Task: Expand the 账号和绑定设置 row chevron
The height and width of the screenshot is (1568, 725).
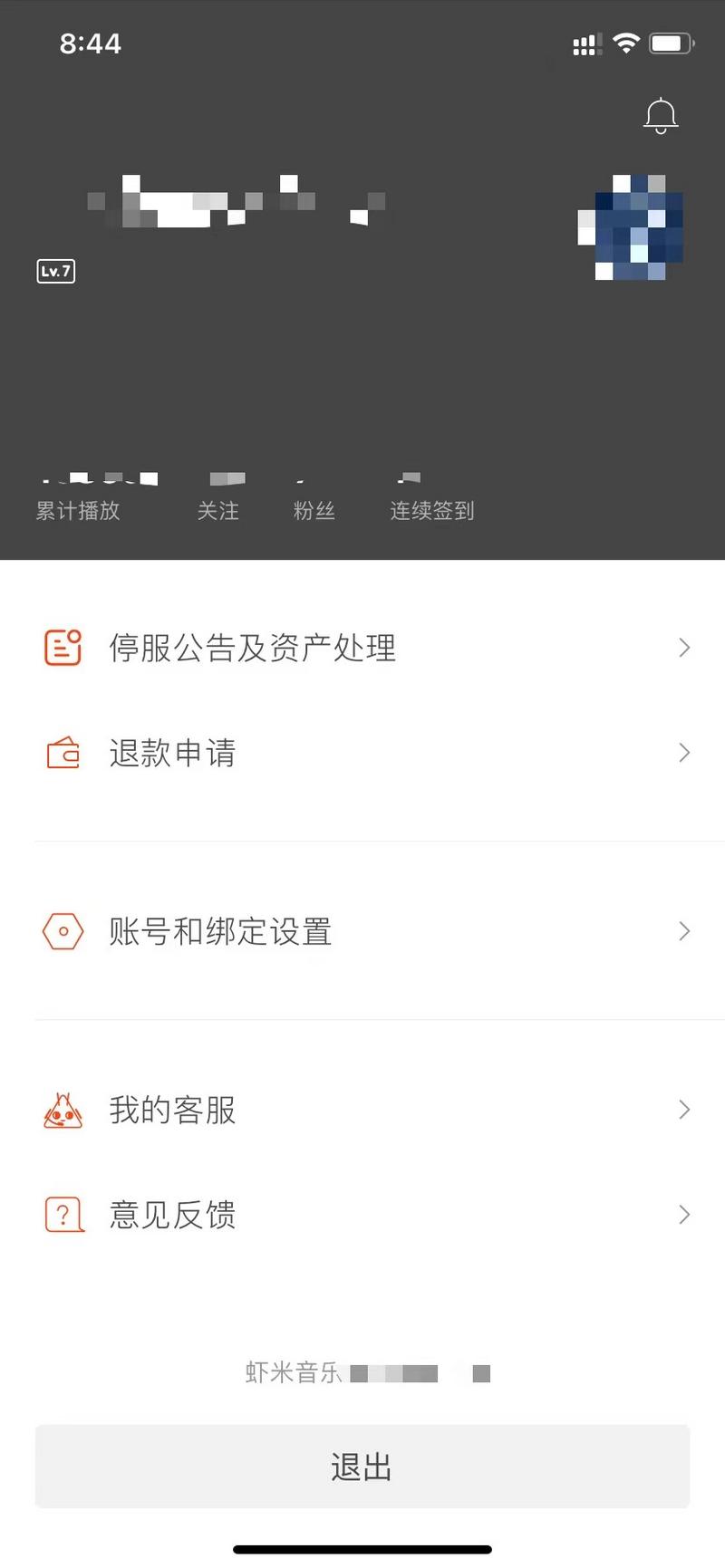Action: click(684, 931)
